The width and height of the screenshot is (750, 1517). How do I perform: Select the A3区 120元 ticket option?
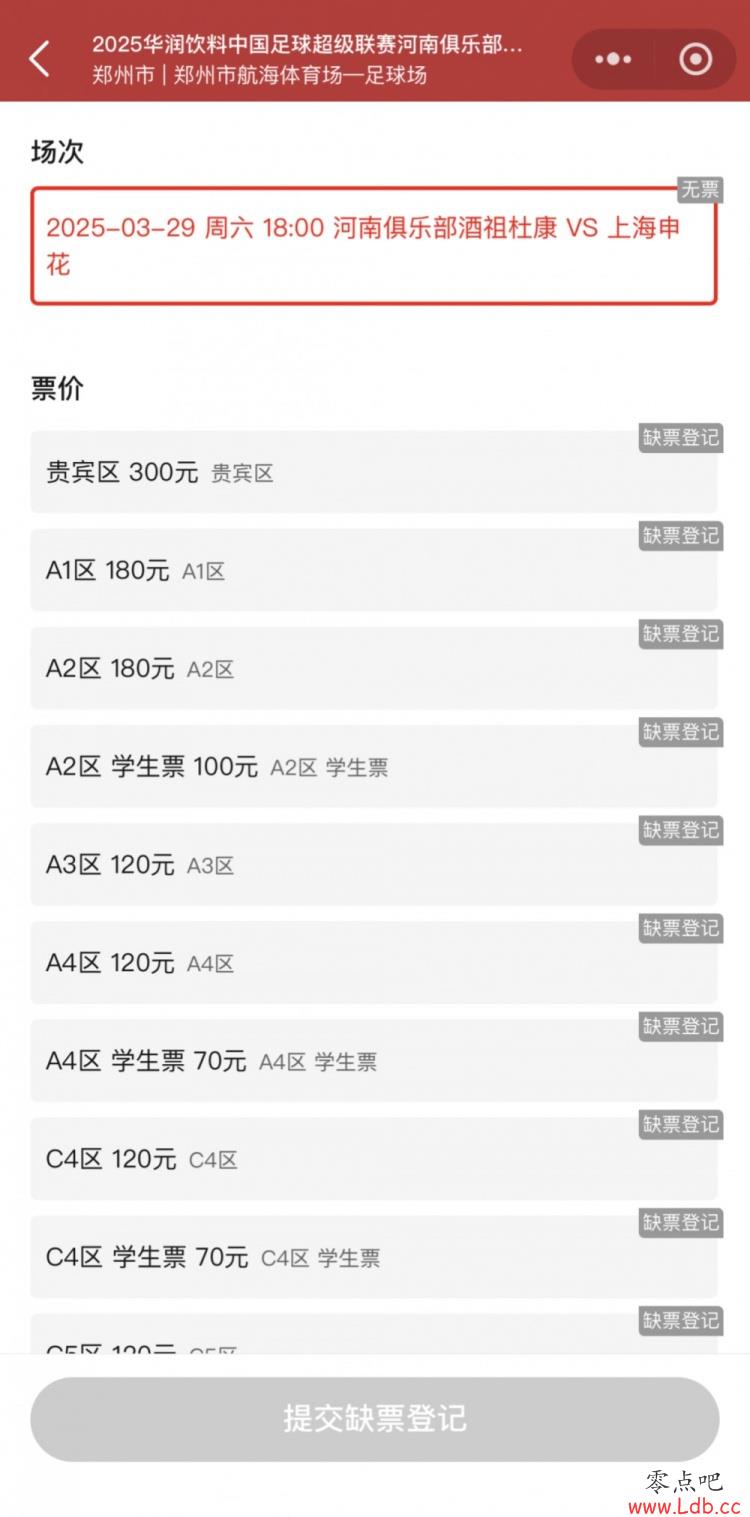tap(374, 864)
